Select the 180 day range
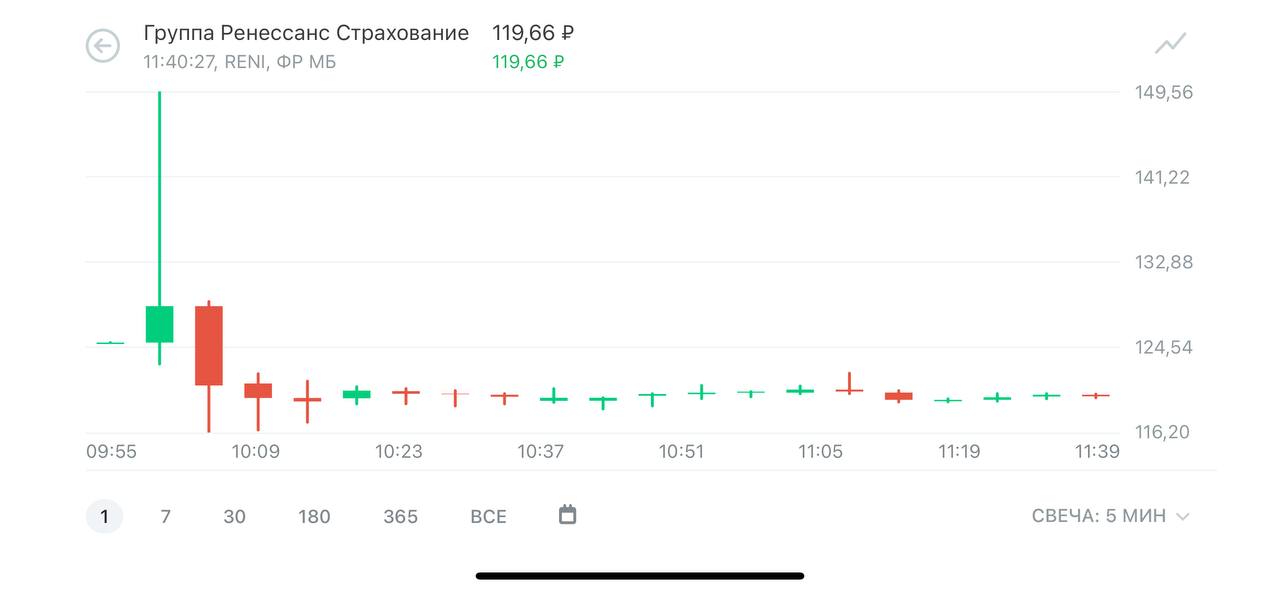Screen dimensions: 1280x591 point(314,516)
